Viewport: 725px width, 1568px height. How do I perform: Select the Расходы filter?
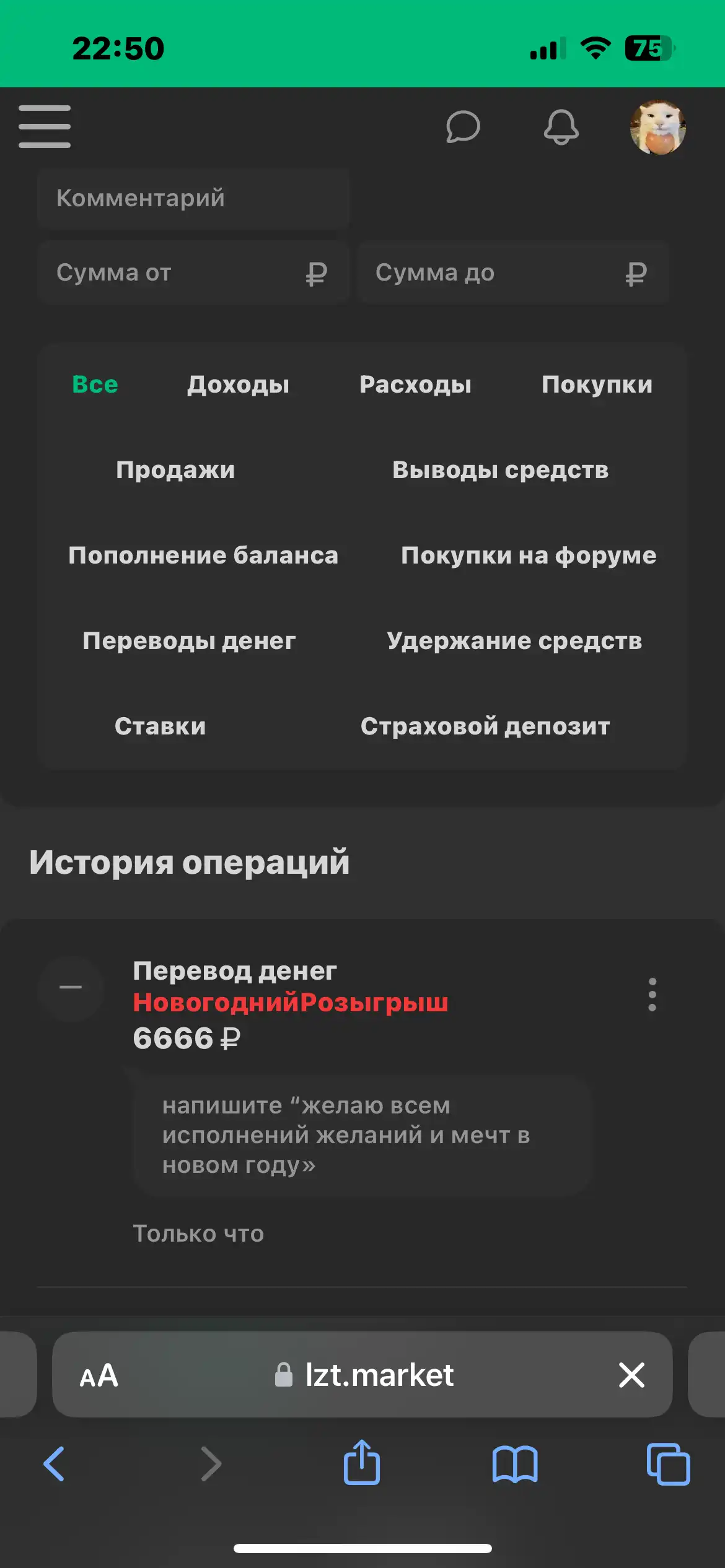click(415, 385)
